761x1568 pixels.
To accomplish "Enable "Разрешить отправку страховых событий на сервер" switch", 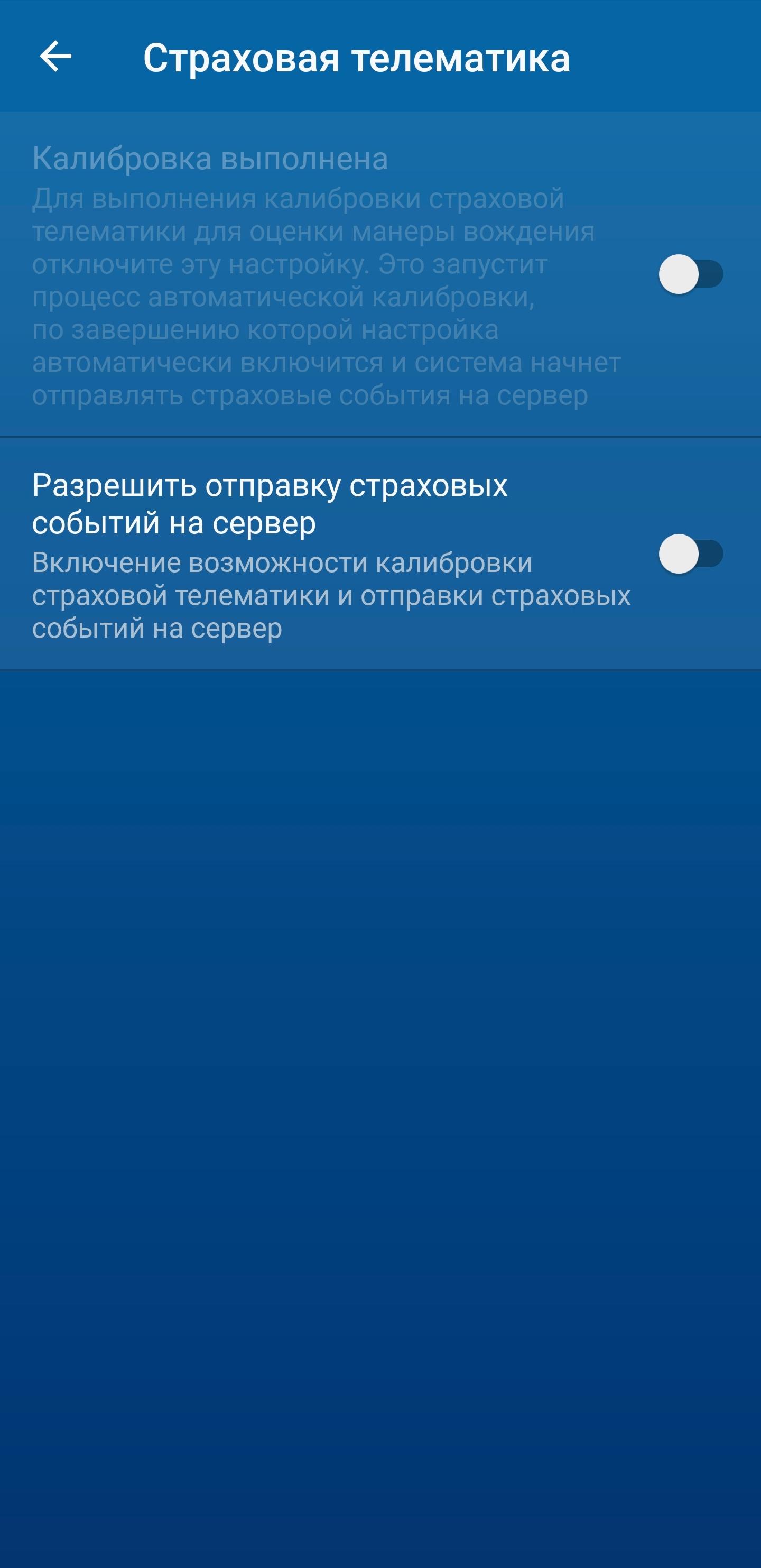I will [690, 554].
